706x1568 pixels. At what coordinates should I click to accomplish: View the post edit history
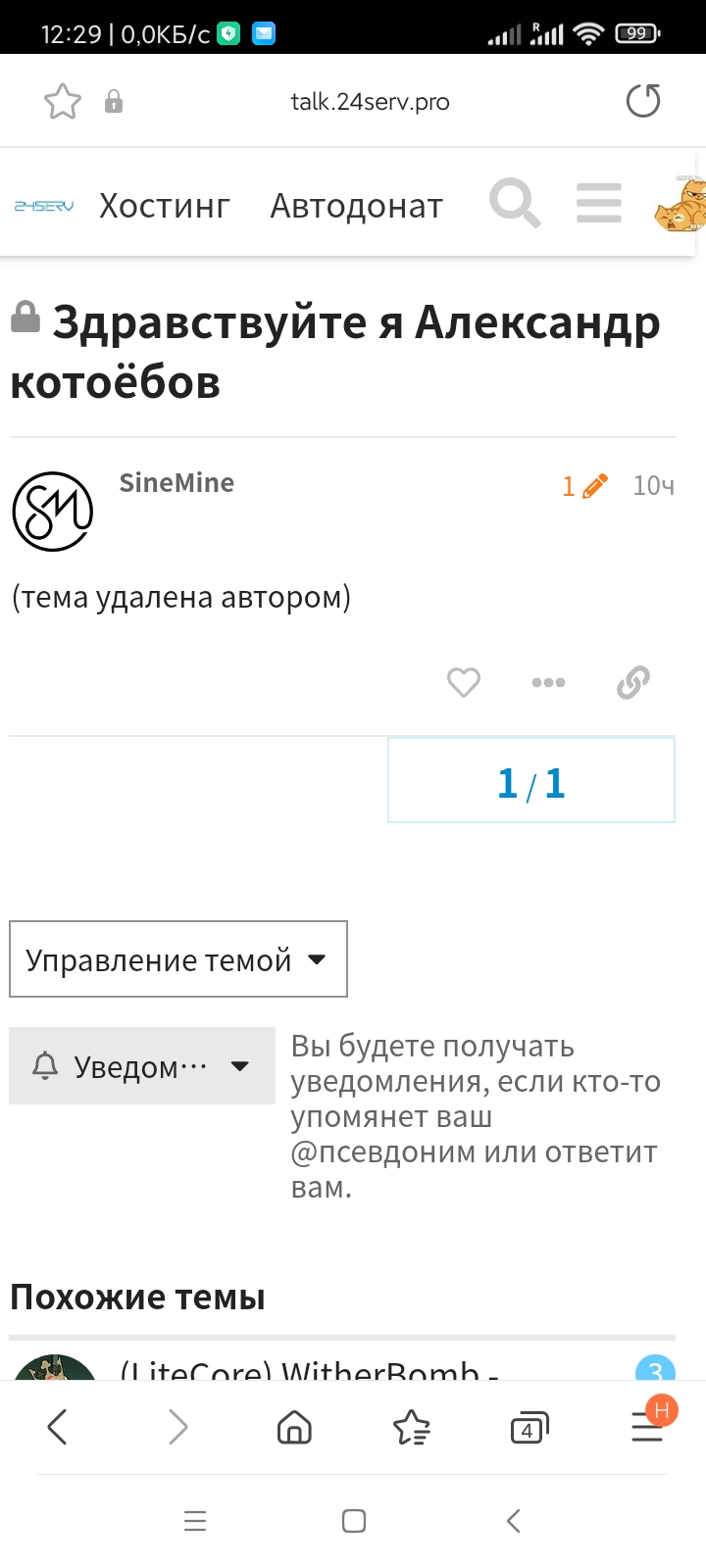[x=584, y=486]
